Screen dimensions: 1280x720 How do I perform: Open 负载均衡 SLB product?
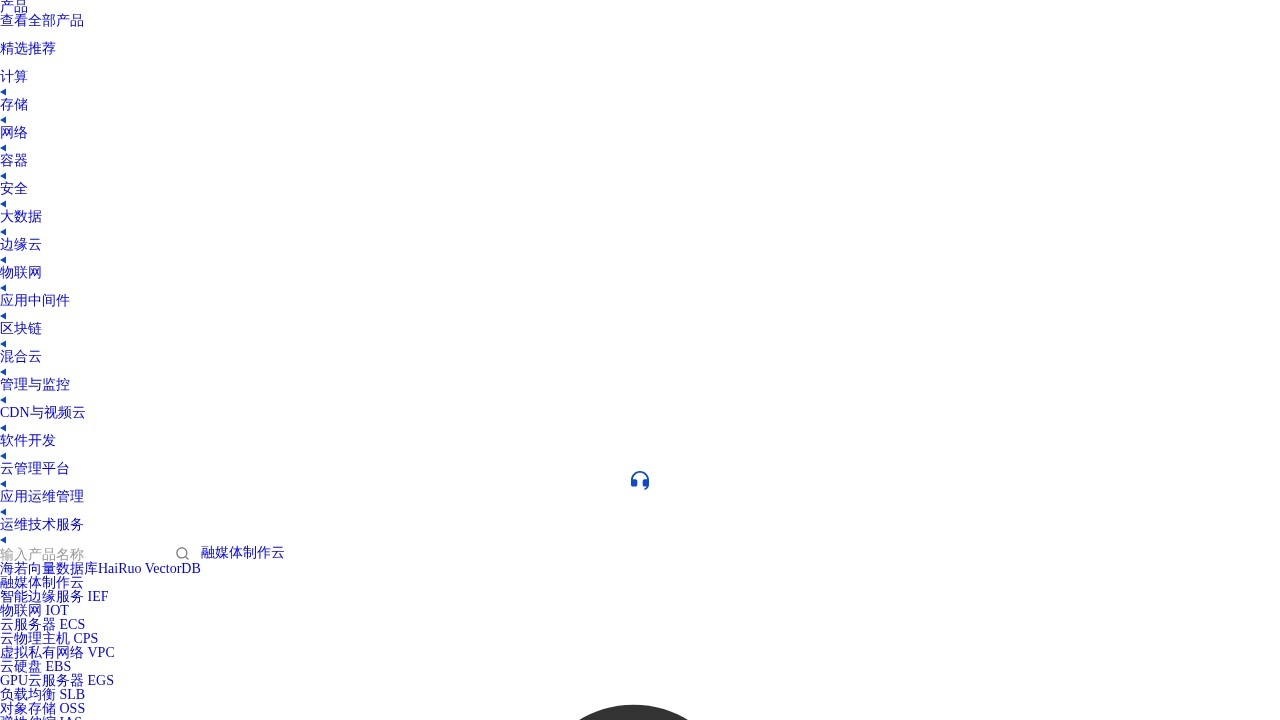[43, 695]
